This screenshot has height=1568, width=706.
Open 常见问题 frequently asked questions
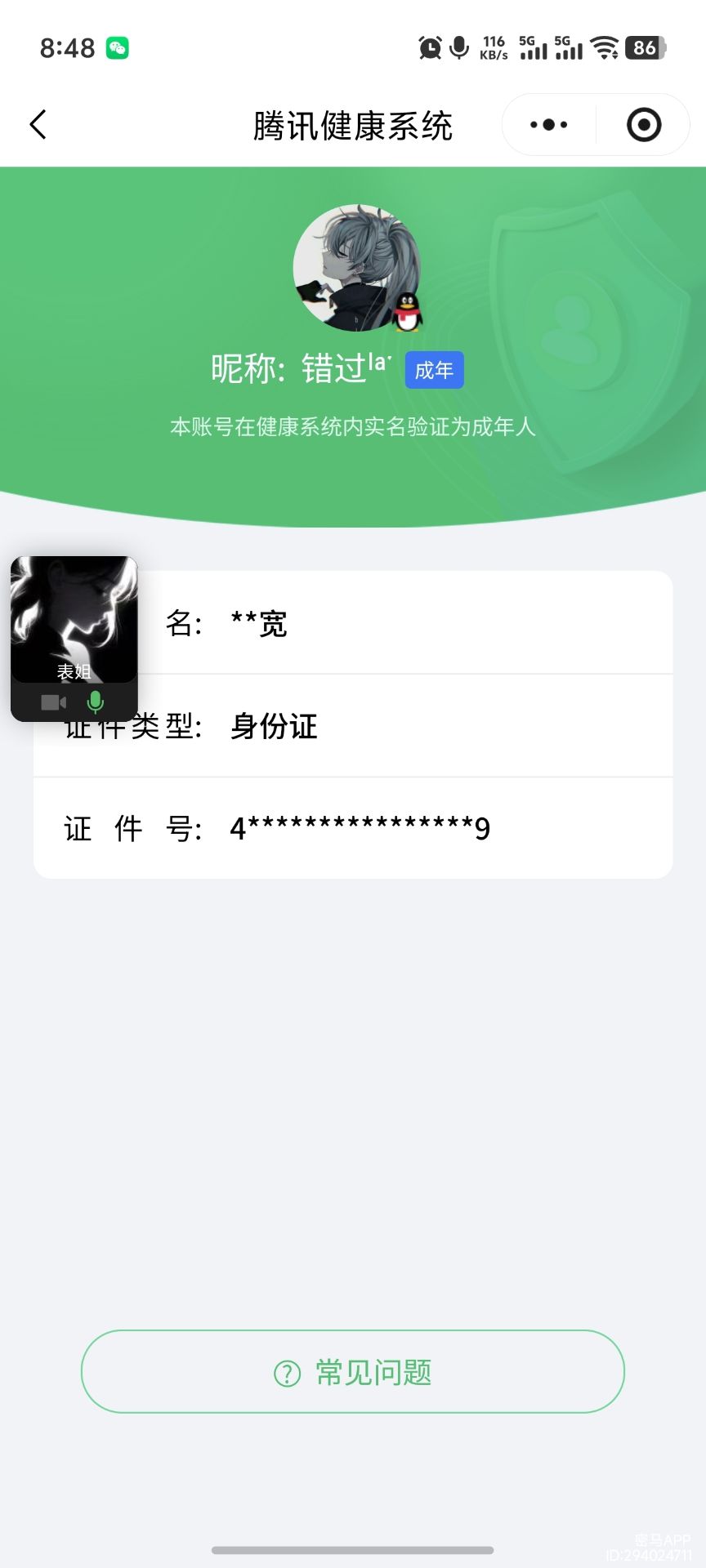pos(352,1372)
